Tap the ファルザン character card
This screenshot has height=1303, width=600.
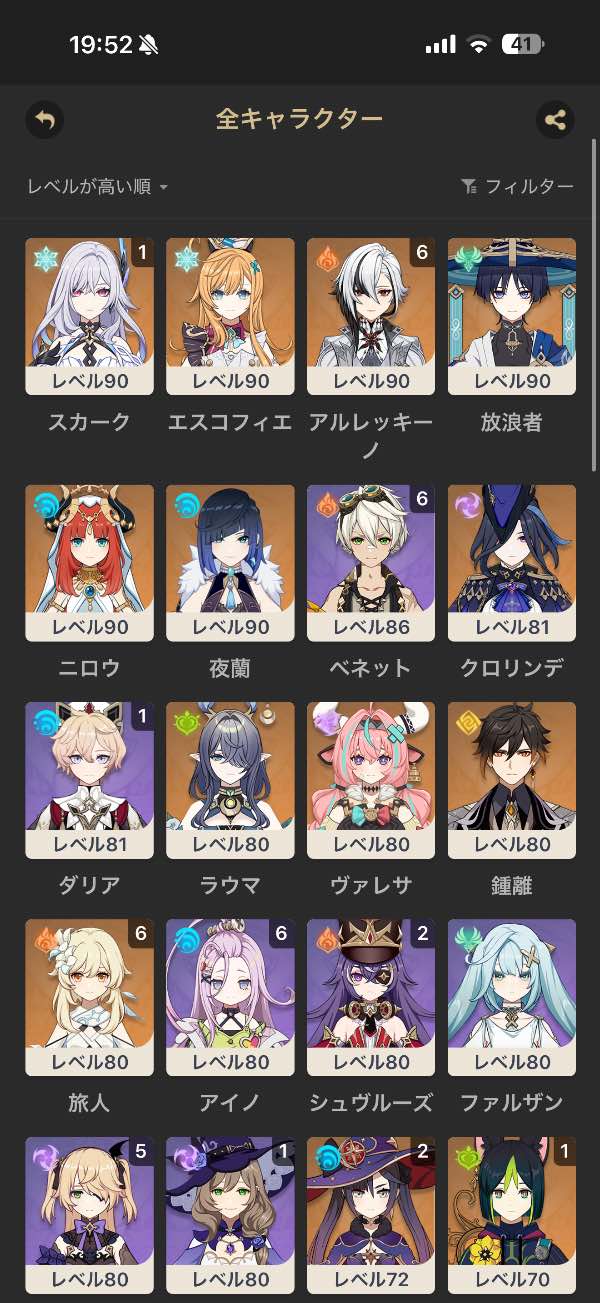click(512, 997)
